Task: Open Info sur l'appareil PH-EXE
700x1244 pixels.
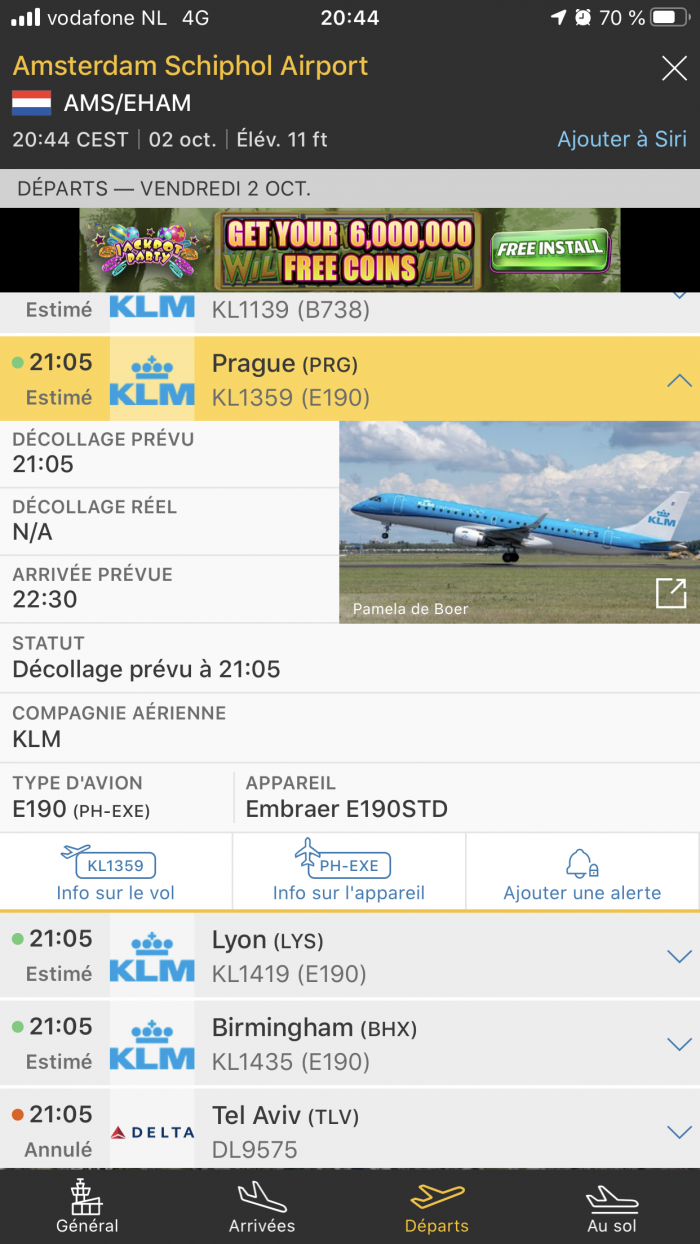Action: (348, 873)
